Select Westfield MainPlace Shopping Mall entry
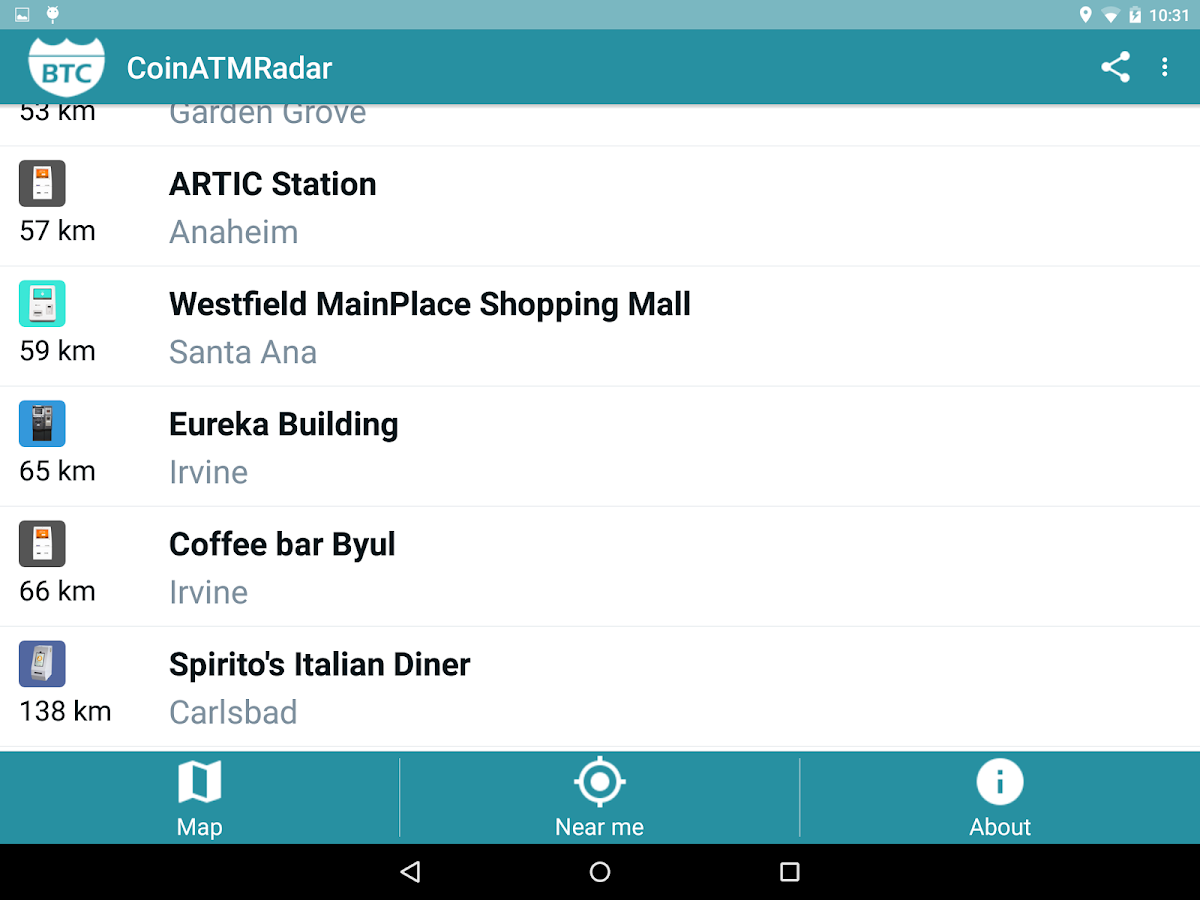The height and width of the screenshot is (900, 1200). click(600, 327)
